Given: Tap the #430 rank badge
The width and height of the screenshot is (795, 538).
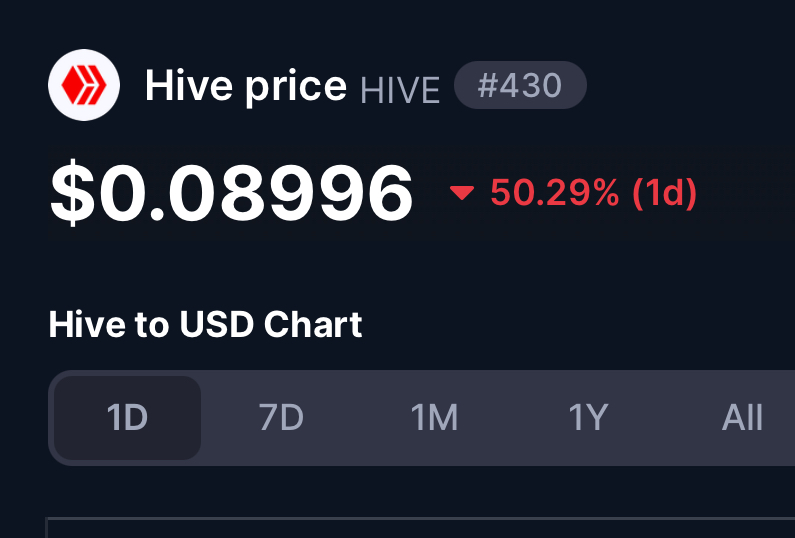Looking at the screenshot, I should click(x=520, y=86).
